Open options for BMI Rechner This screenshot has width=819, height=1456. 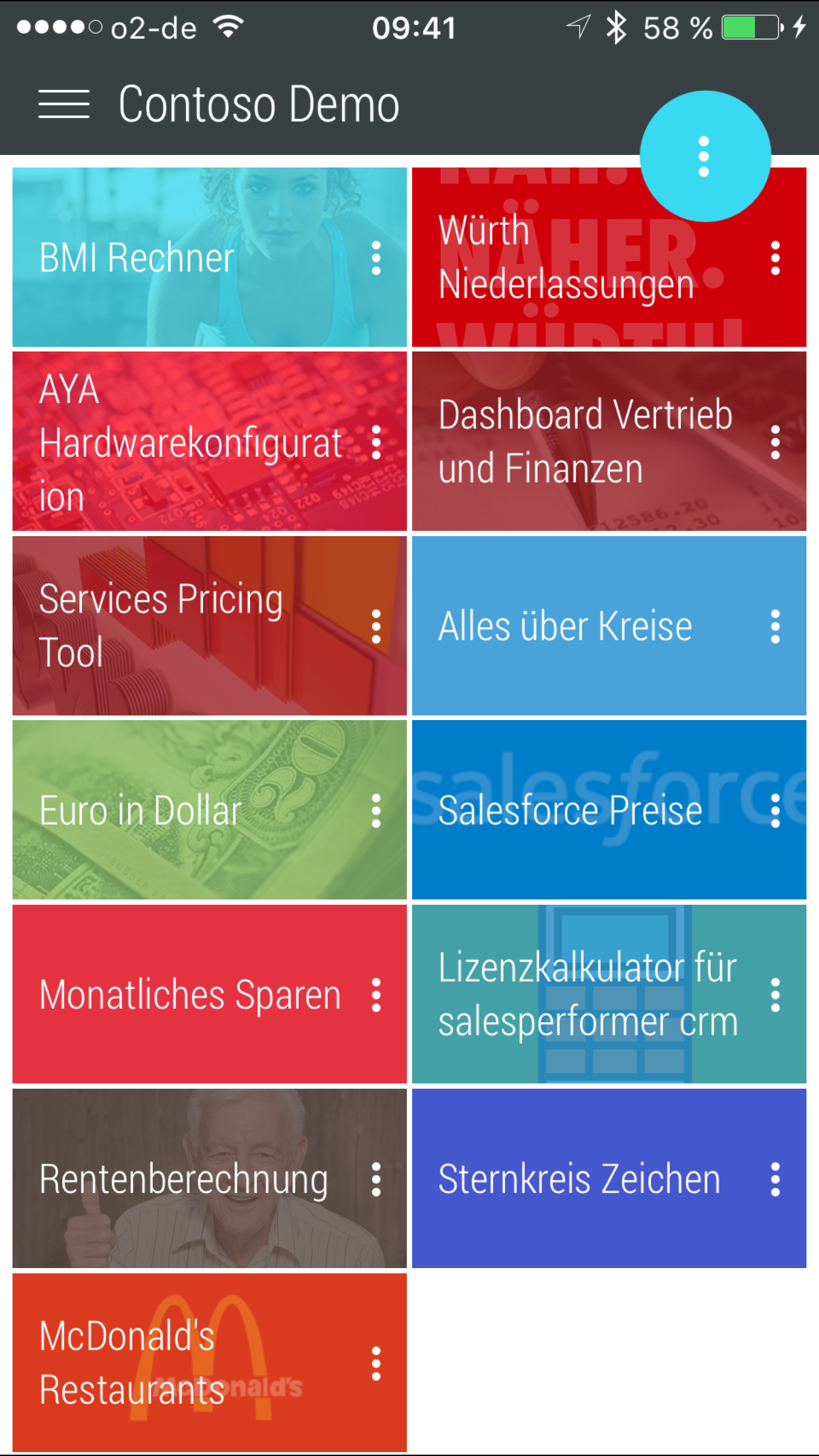376,258
